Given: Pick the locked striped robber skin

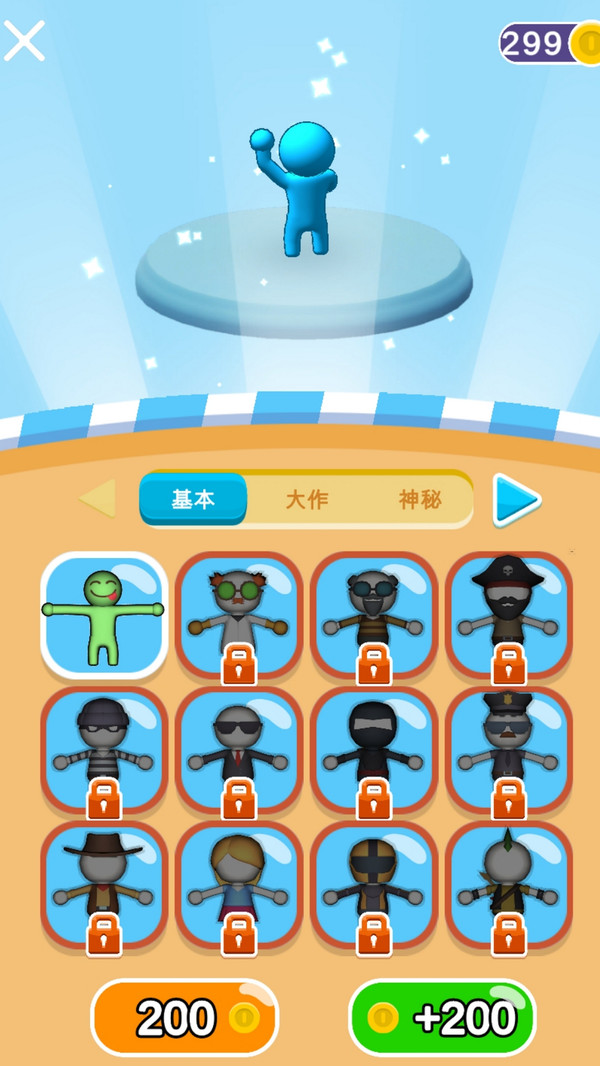Looking at the screenshot, I should pyautogui.click(x=104, y=749).
